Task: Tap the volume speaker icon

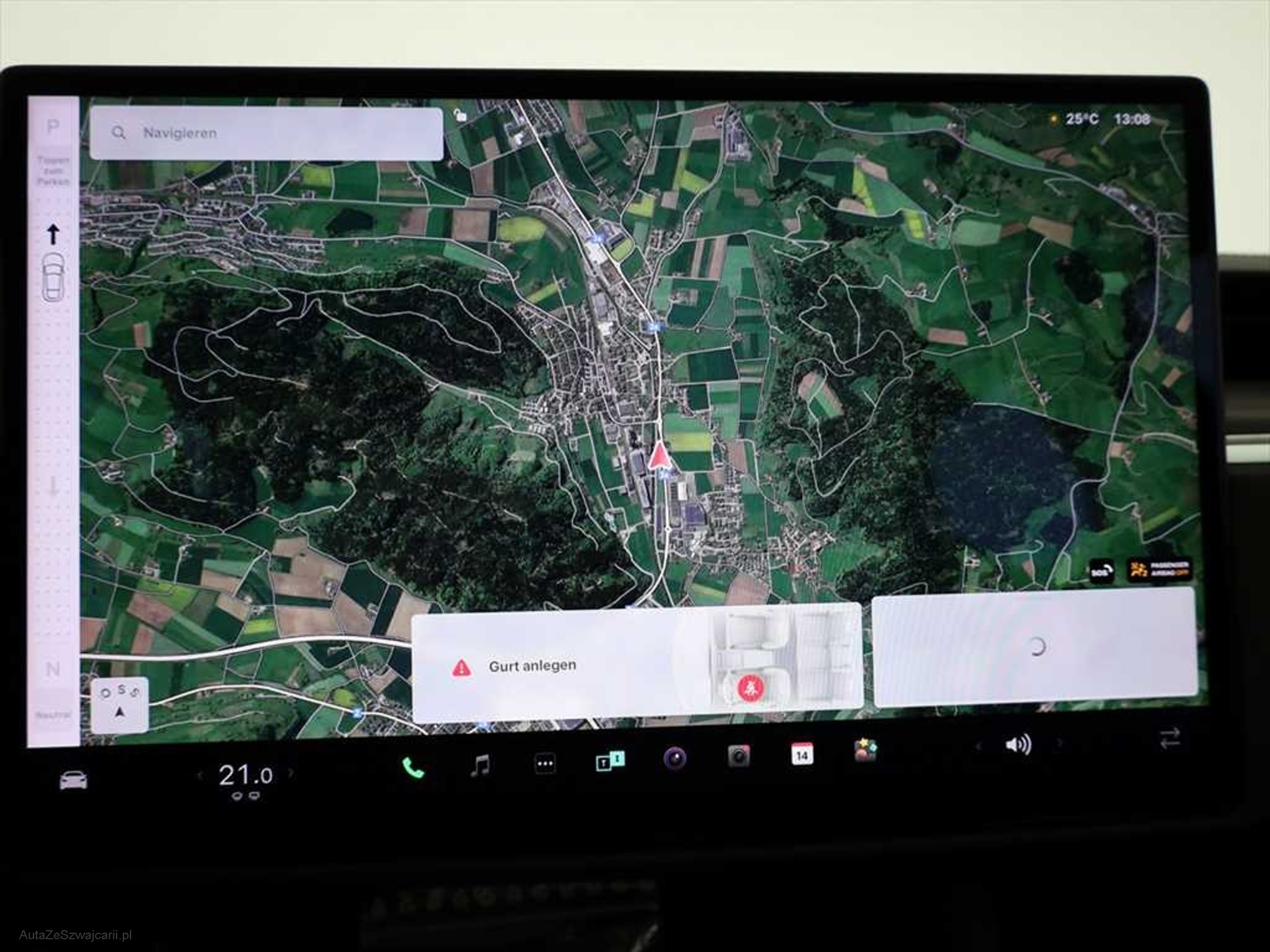Action: pos(1018,745)
